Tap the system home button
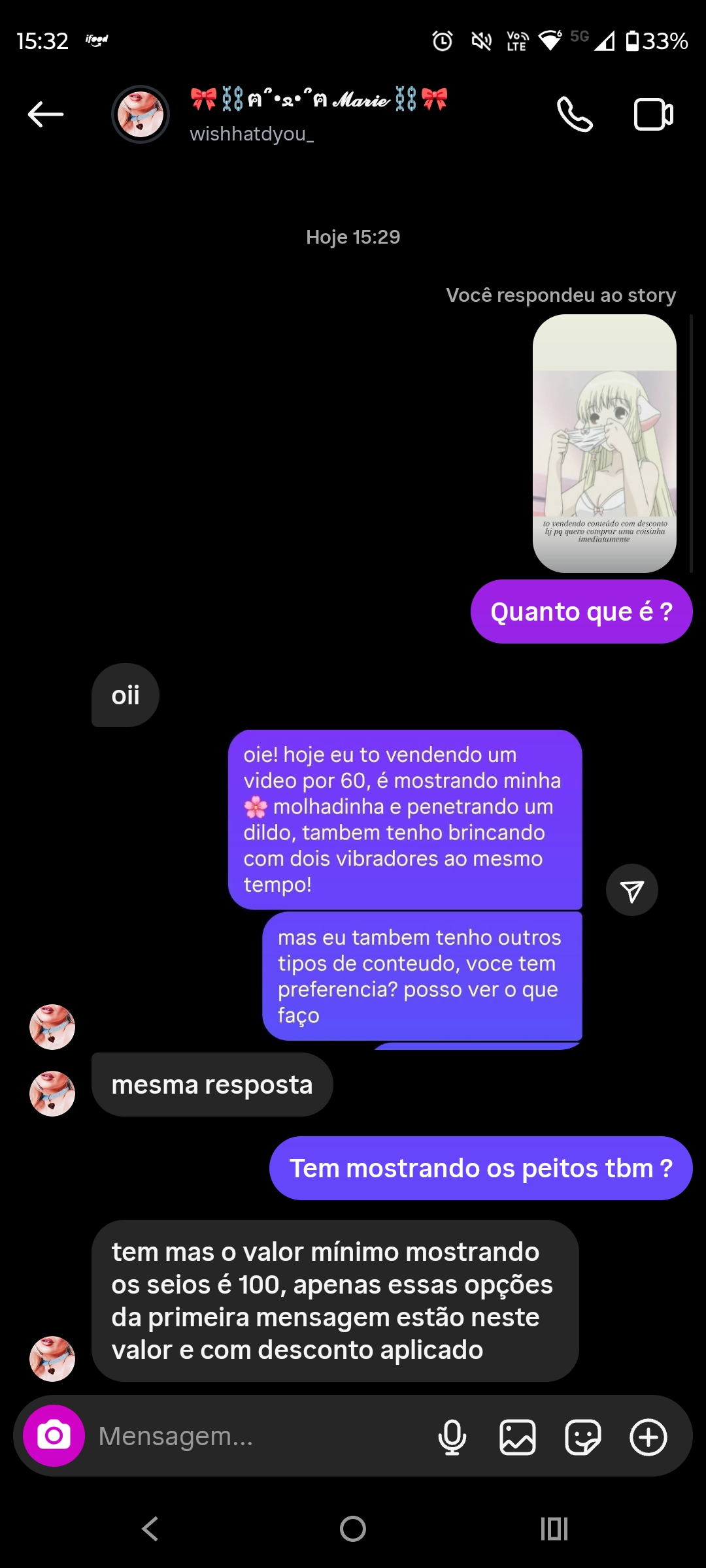 353,1529
